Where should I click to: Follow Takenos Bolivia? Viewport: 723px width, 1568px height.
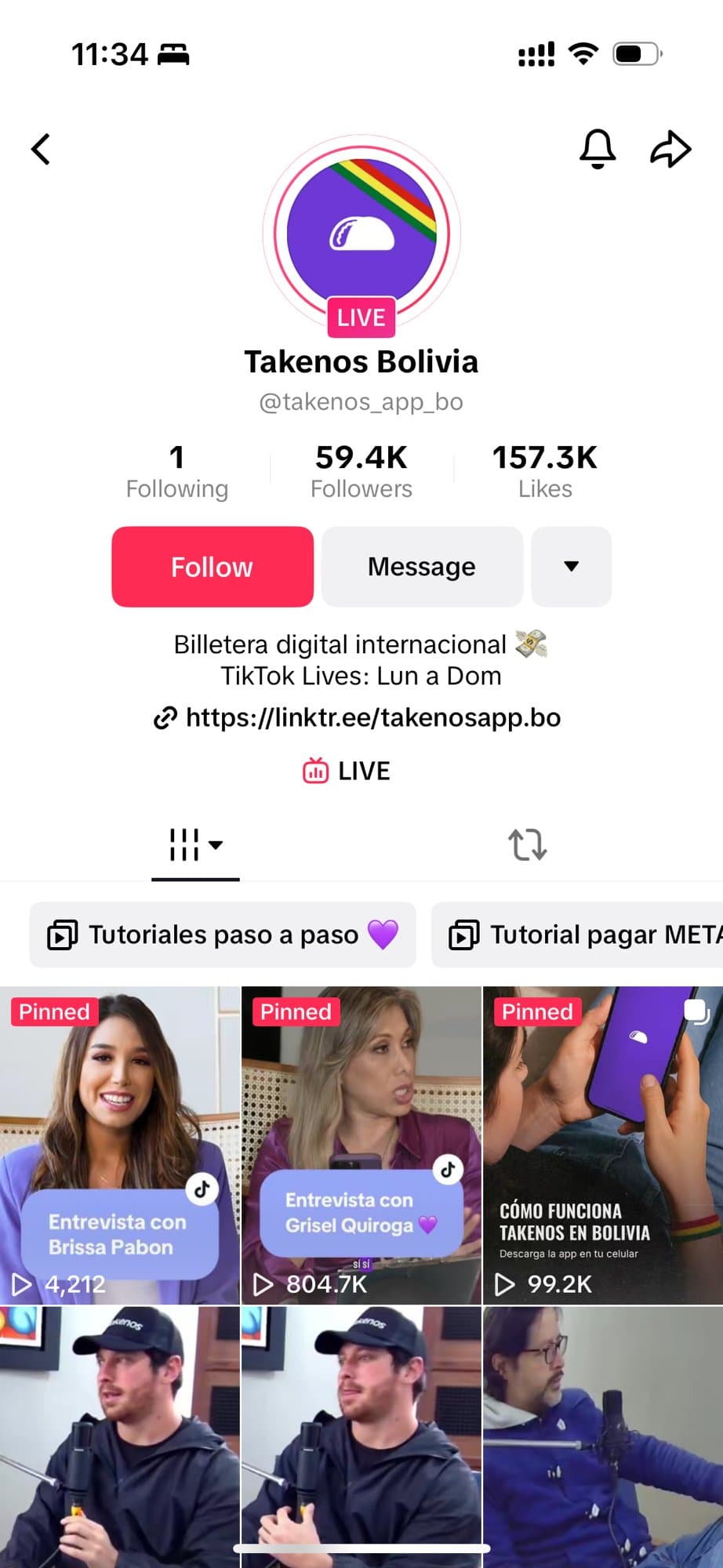point(213,566)
